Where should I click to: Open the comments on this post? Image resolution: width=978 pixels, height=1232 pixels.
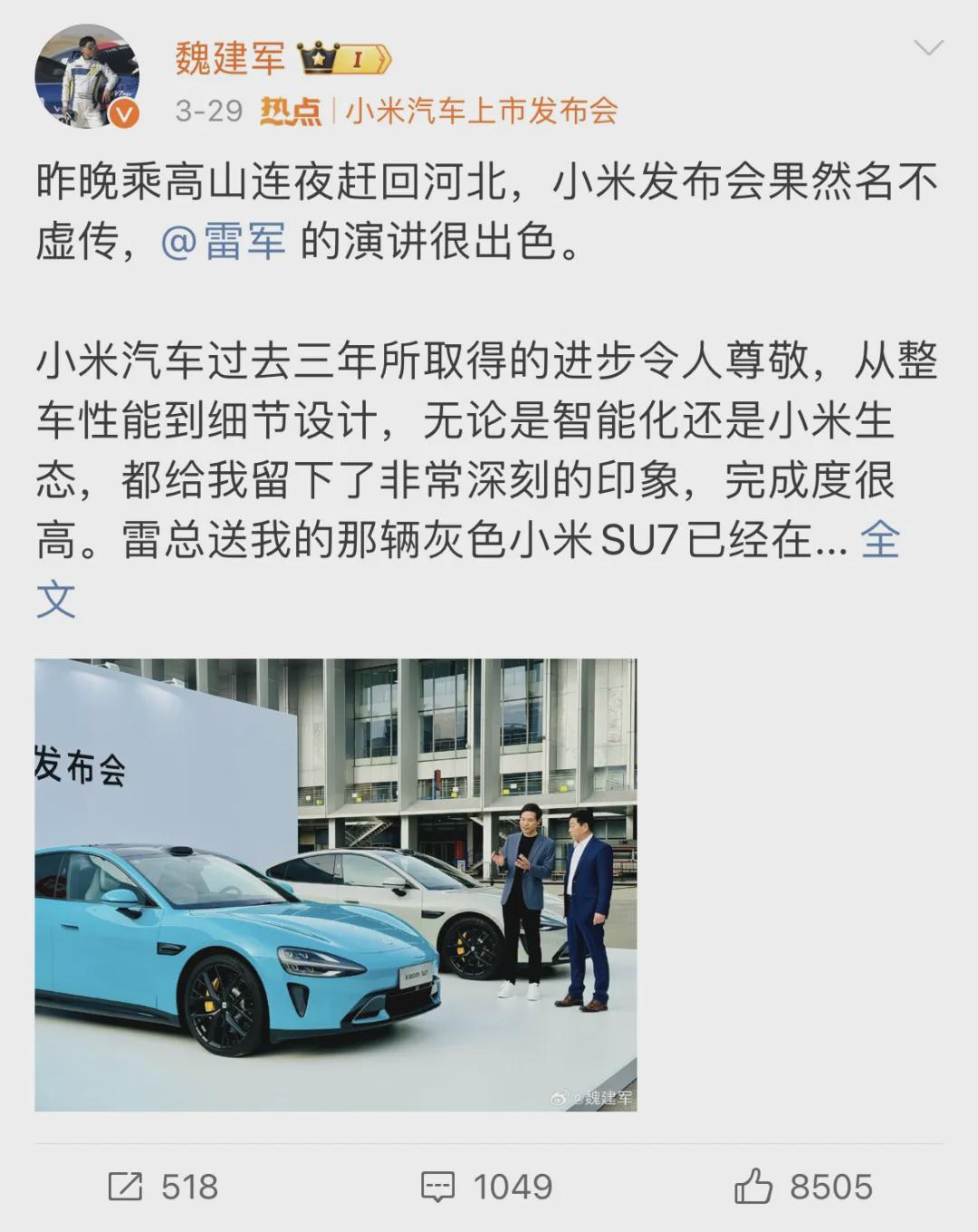486,1187
